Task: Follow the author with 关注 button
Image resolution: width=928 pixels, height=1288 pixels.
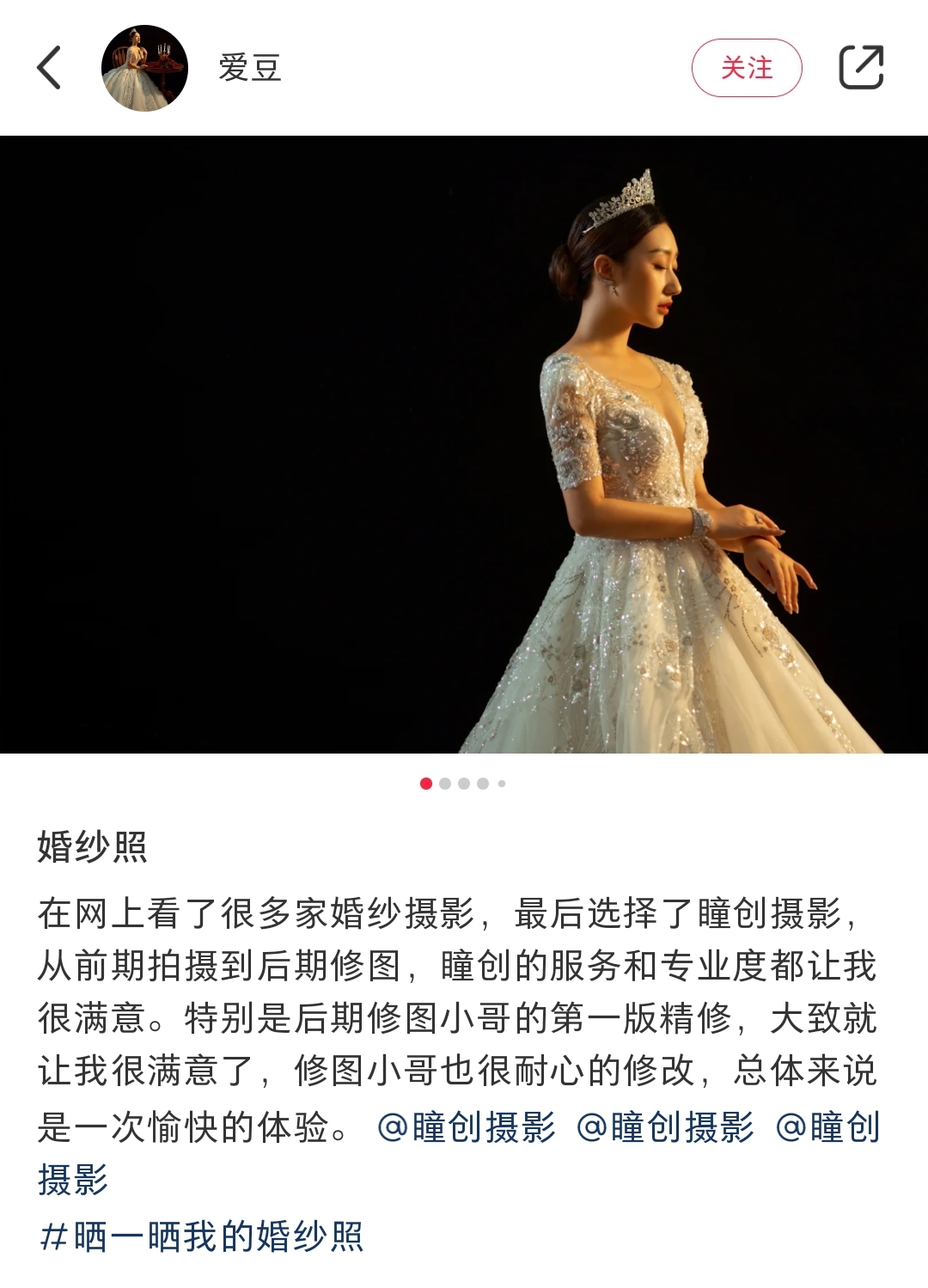Action: point(746,68)
